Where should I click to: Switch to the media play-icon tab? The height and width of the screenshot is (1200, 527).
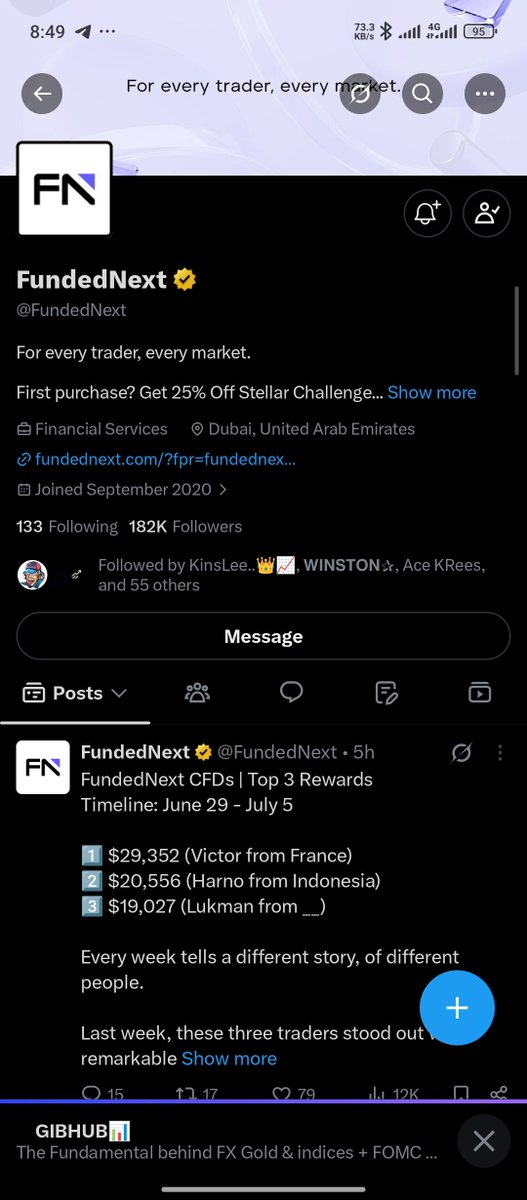479,692
